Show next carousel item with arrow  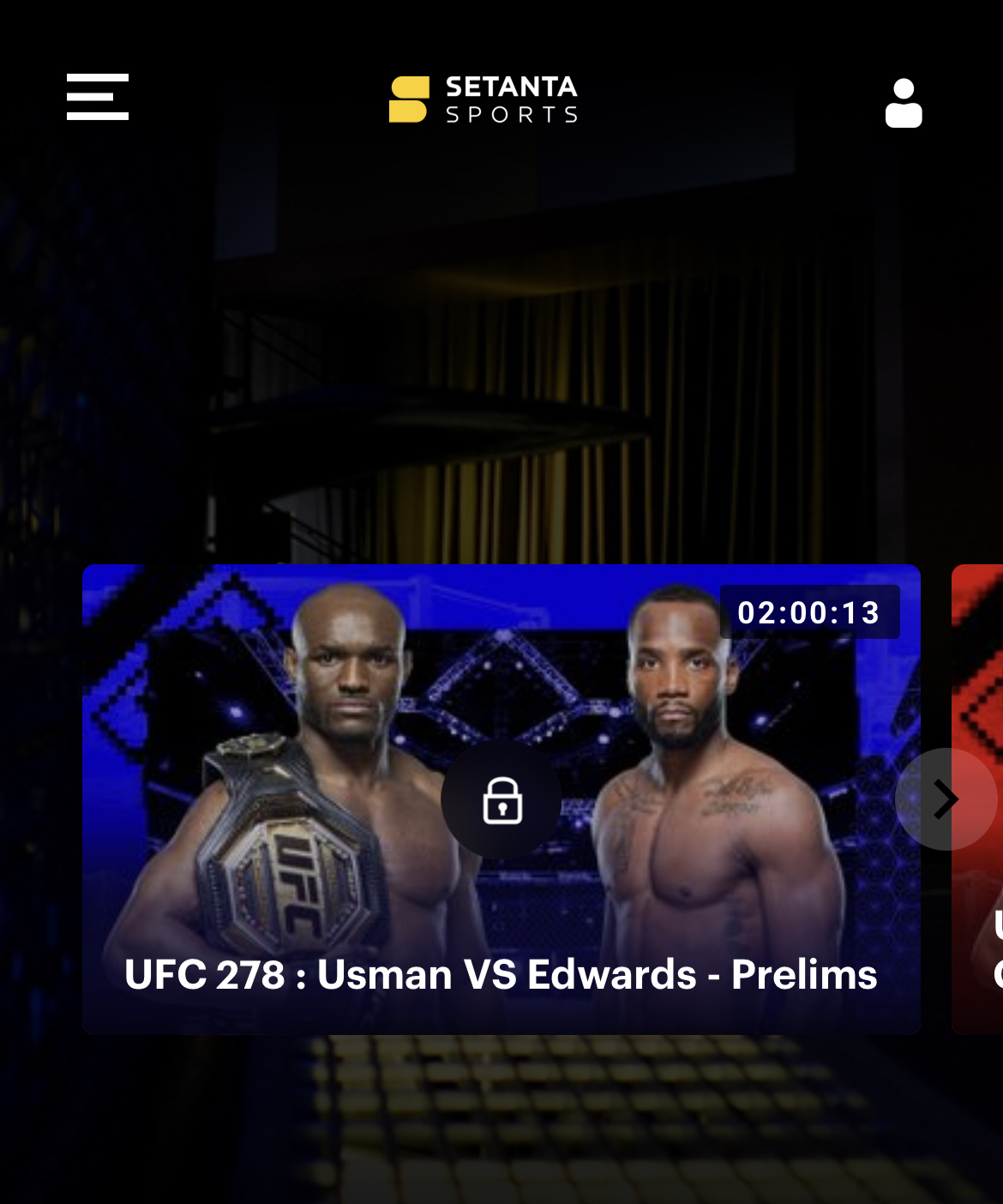click(x=946, y=799)
